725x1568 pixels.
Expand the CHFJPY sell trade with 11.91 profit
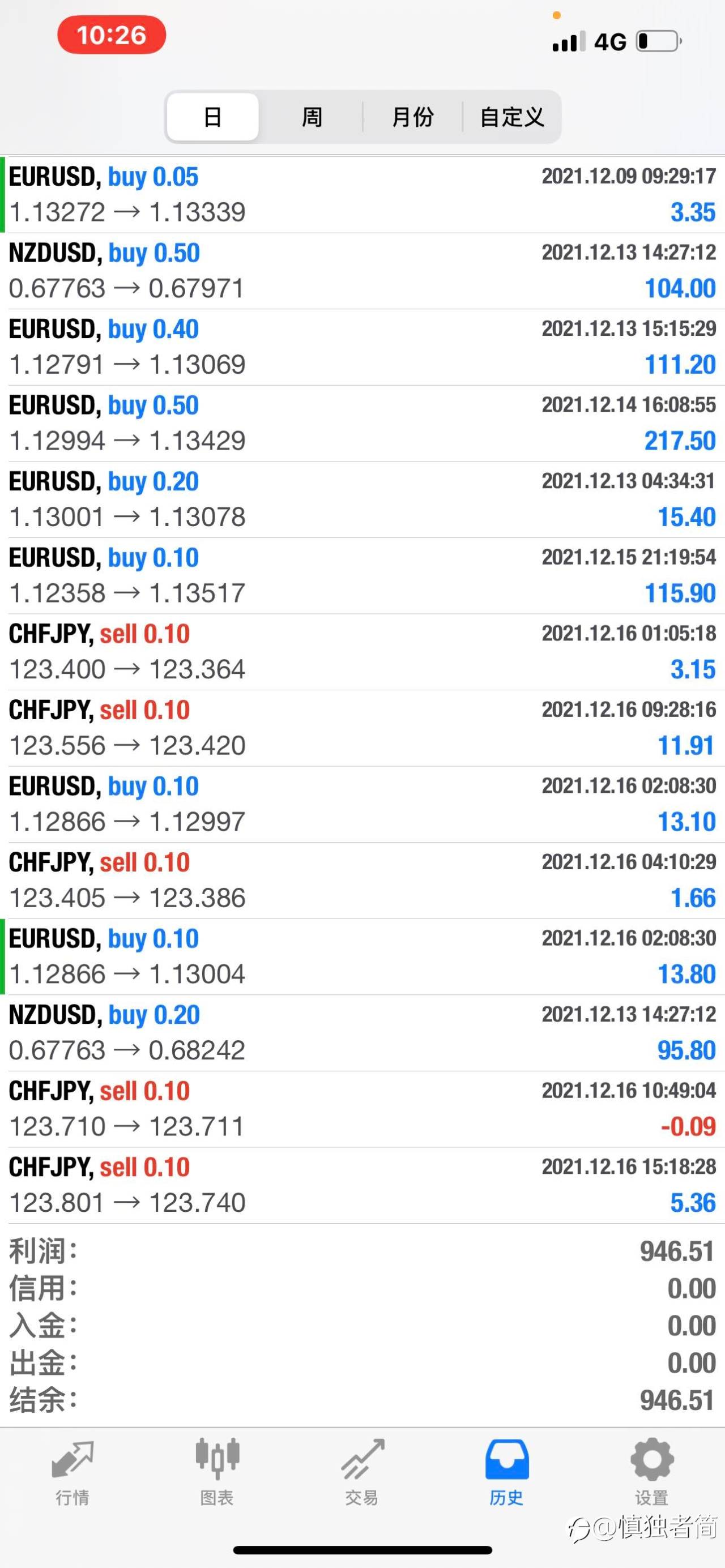click(x=362, y=728)
